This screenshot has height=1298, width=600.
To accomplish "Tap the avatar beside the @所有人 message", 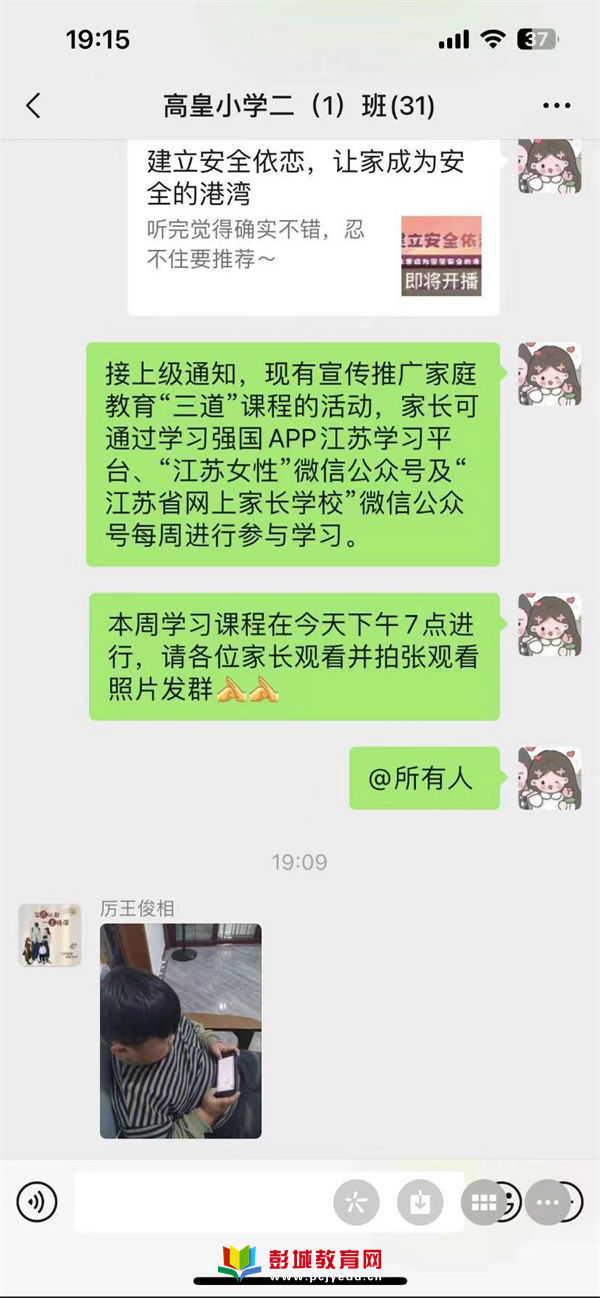I will tap(549, 777).
